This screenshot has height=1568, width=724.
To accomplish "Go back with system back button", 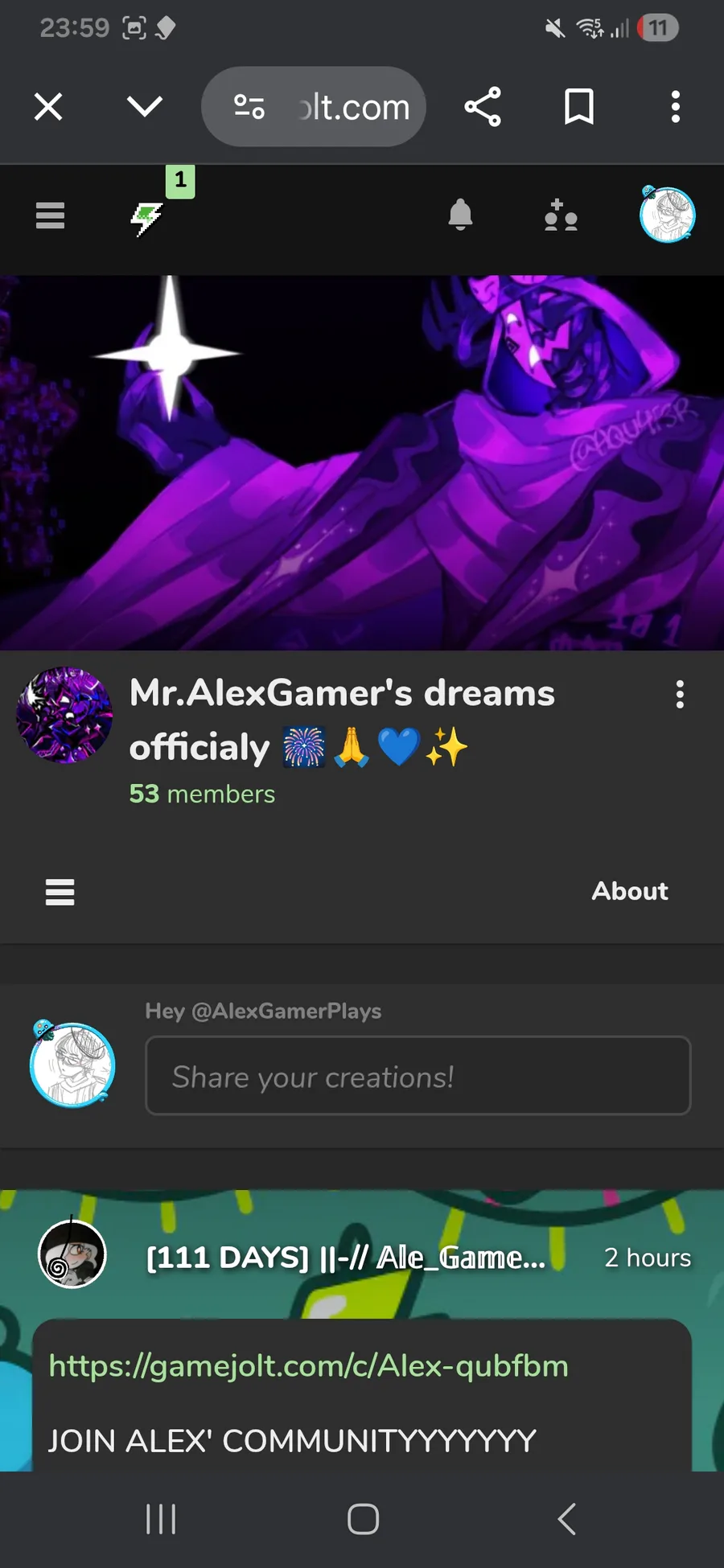I will coord(566,1518).
